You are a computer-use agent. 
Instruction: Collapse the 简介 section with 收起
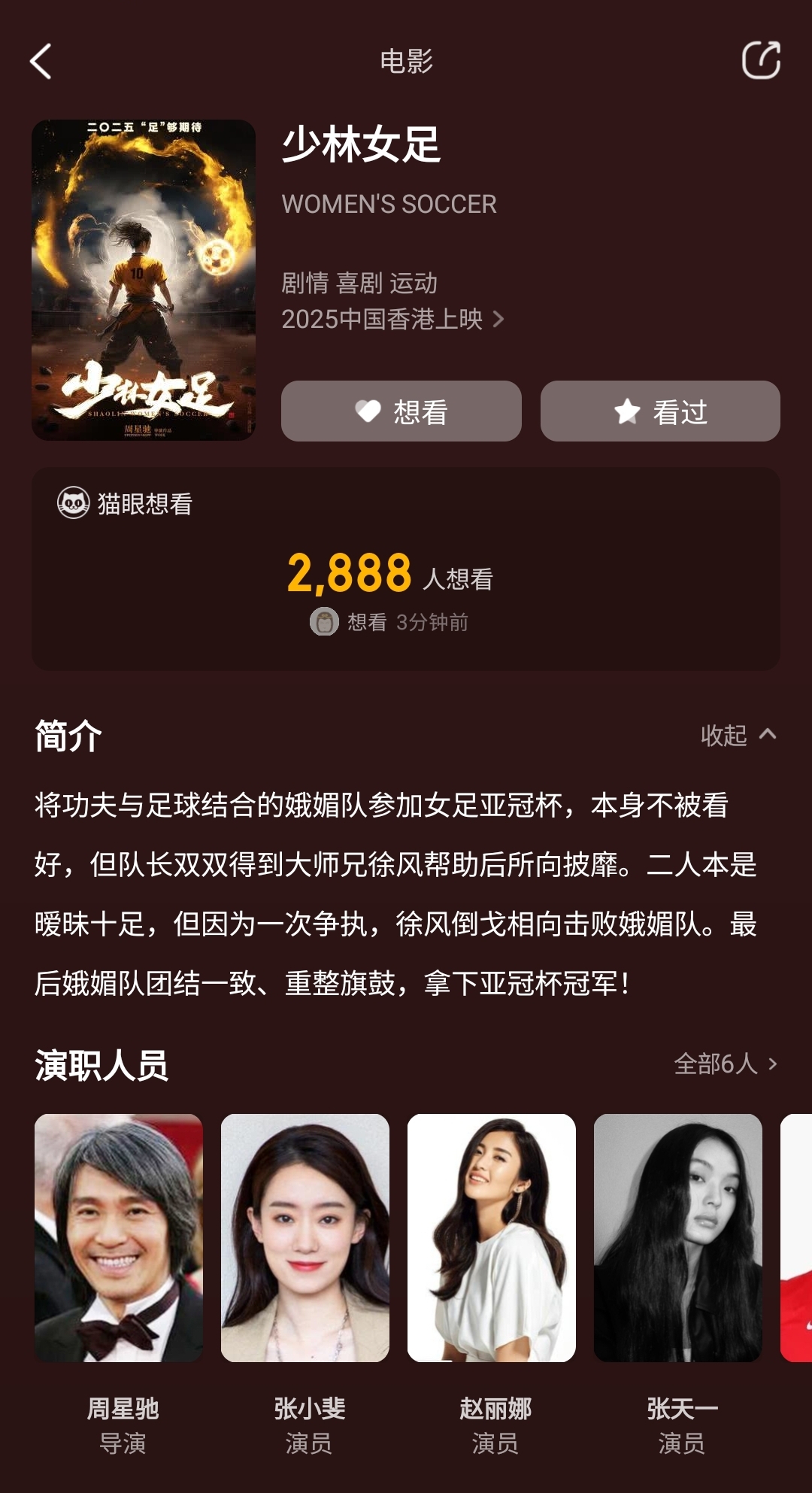(x=738, y=735)
